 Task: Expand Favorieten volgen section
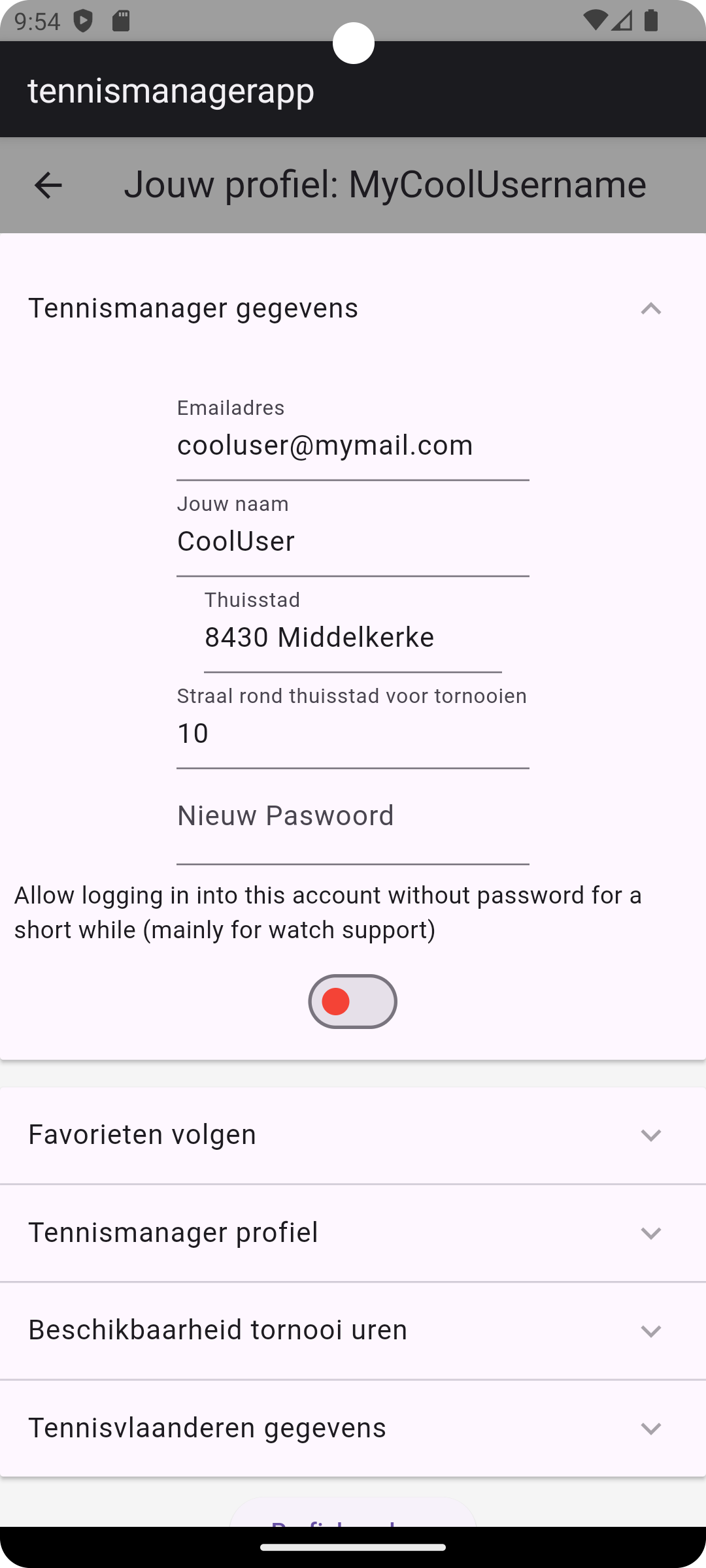353,1135
